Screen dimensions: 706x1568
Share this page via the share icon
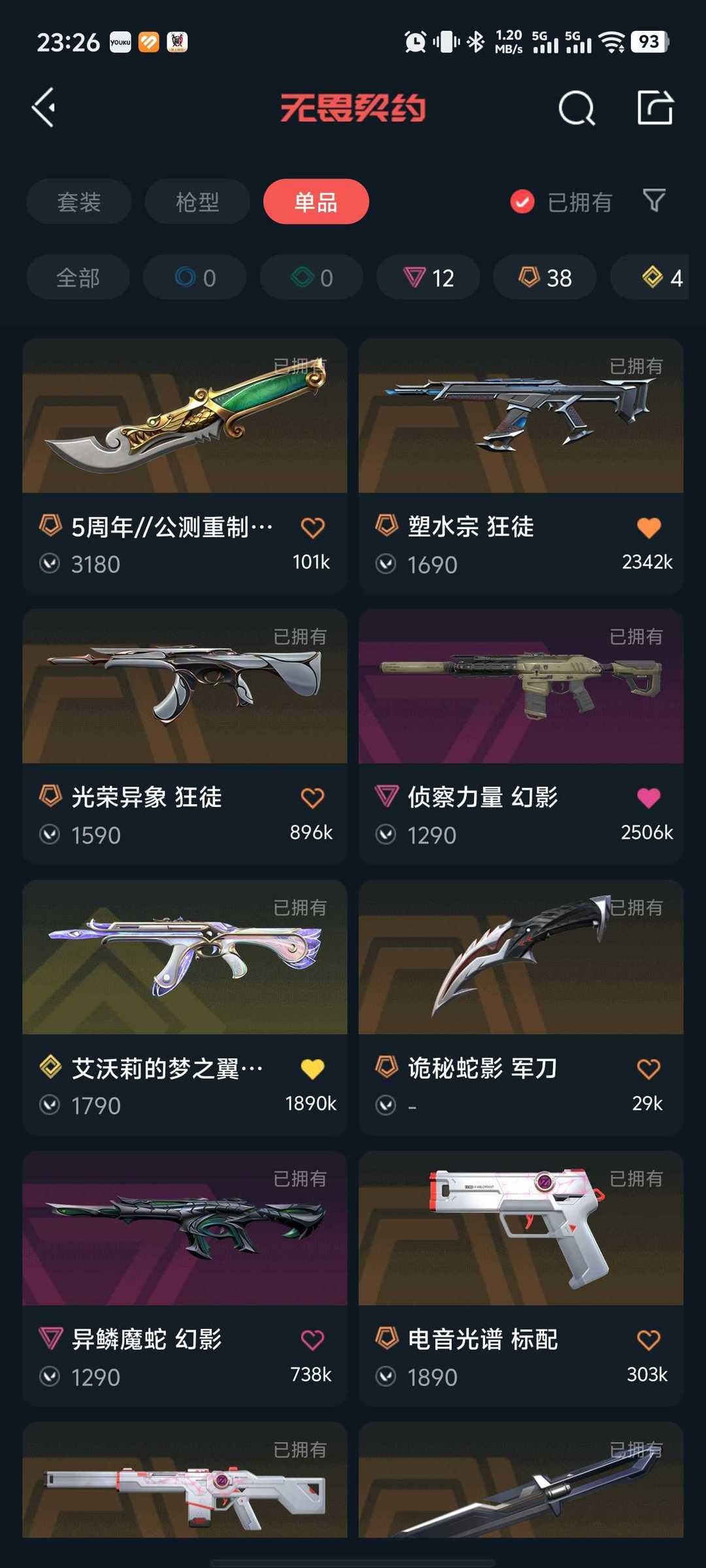pos(655,108)
